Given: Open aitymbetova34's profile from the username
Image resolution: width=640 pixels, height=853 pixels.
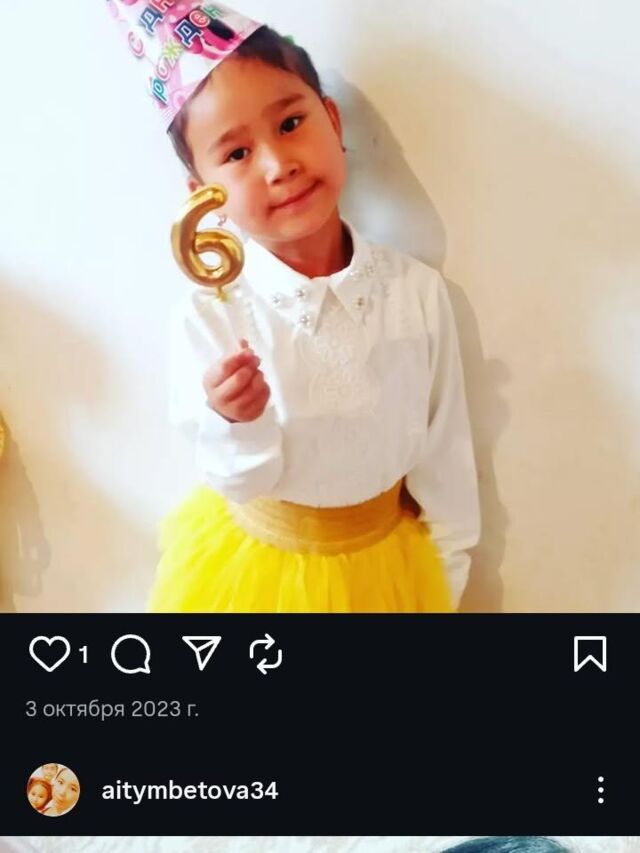Looking at the screenshot, I should [x=190, y=790].
